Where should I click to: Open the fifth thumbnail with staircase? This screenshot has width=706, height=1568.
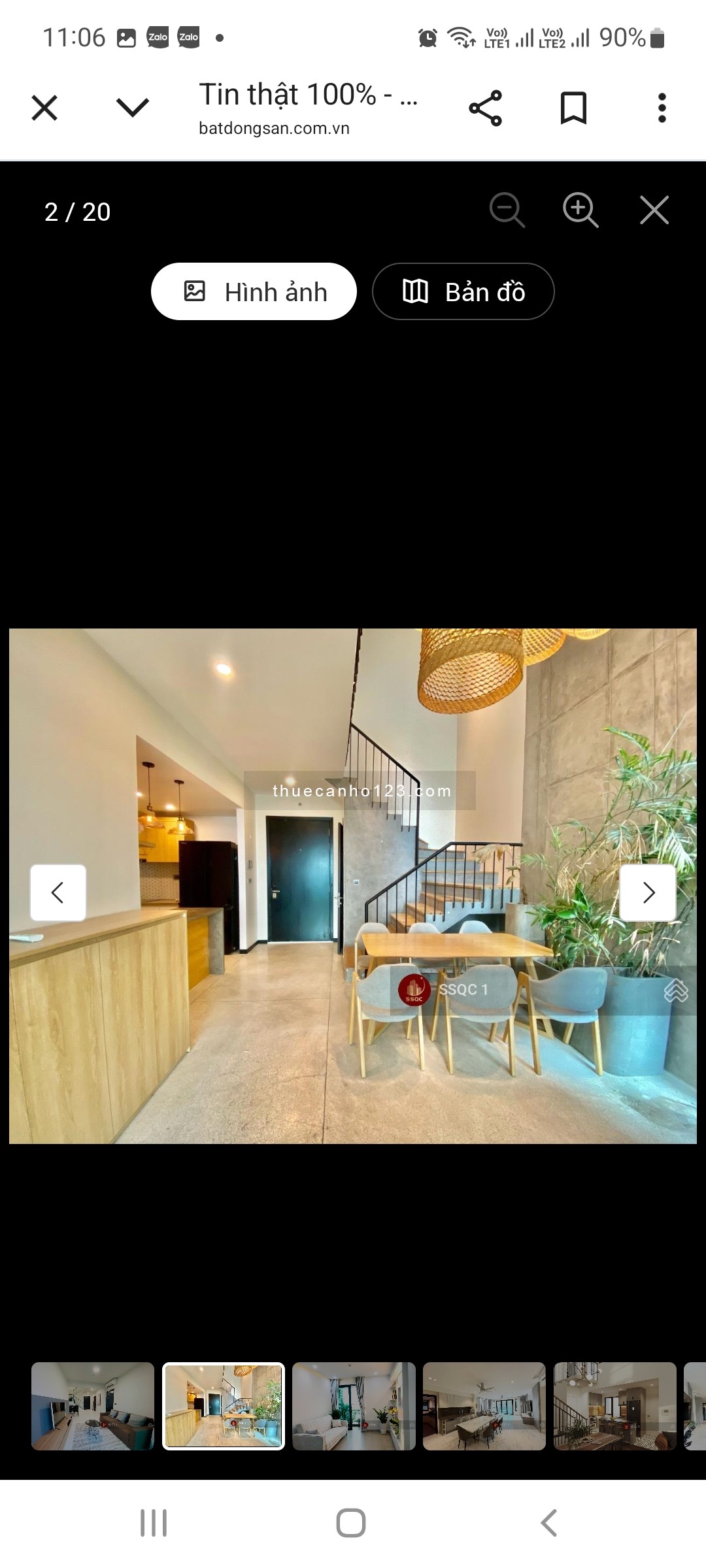[614, 1406]
